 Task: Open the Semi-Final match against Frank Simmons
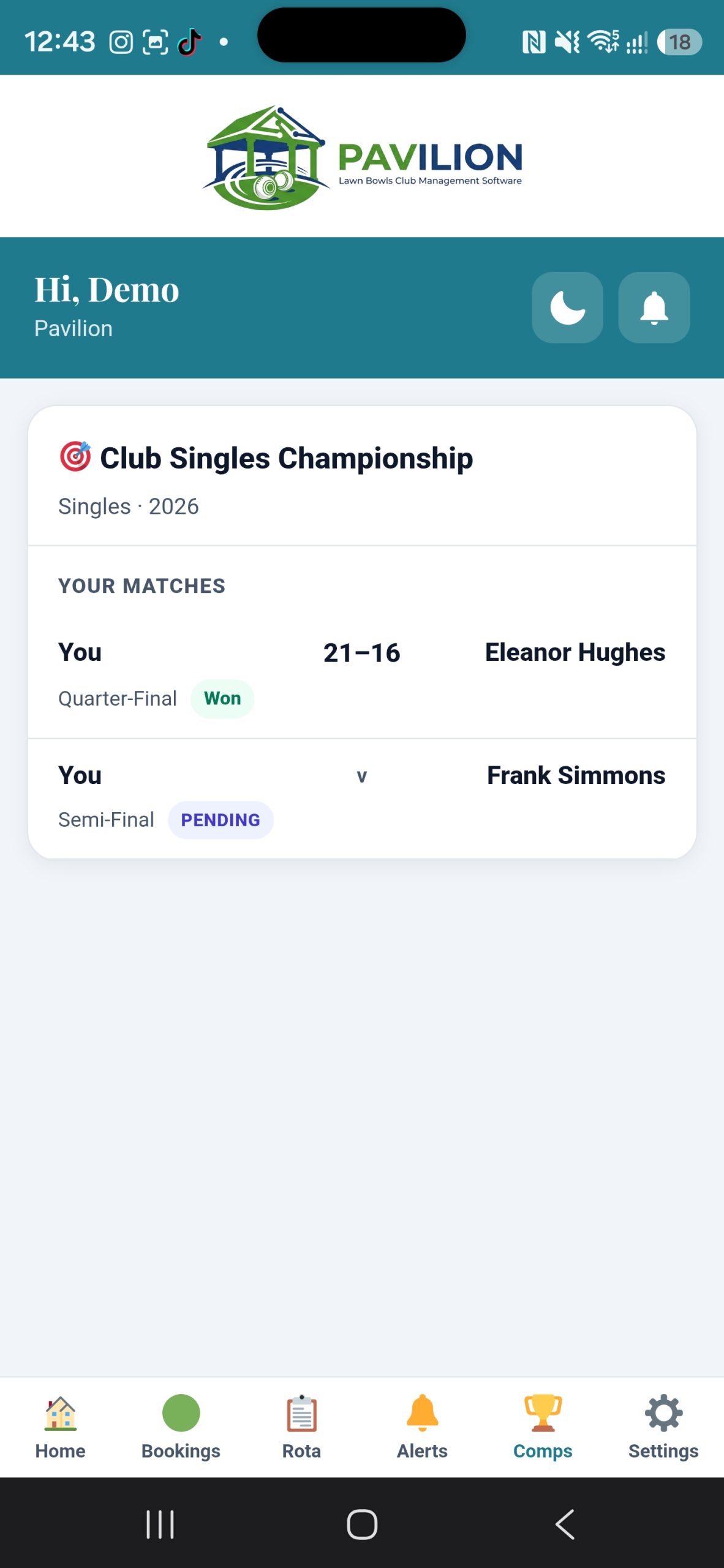[362, 799]
